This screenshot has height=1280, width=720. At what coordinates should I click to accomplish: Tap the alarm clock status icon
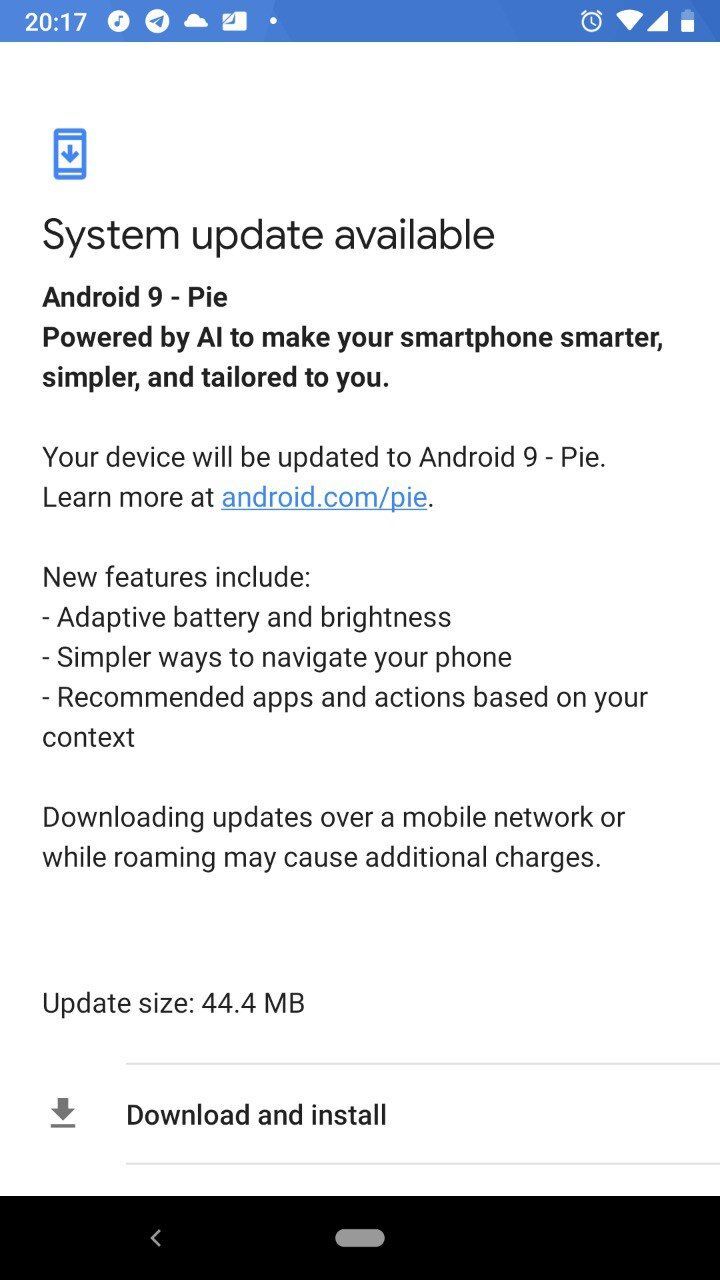(x=591, y=20)
